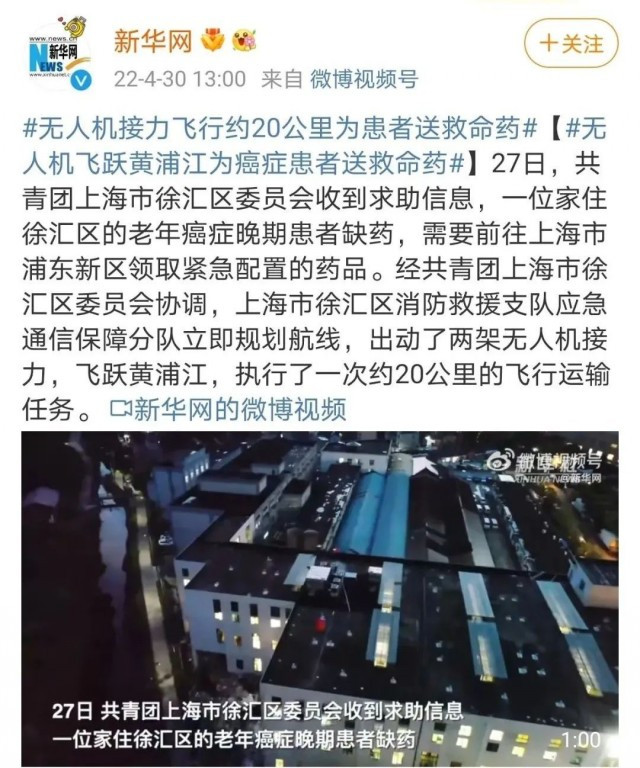
Task: Follow 新华网 with the 关注 button
Action: (571, 44)
